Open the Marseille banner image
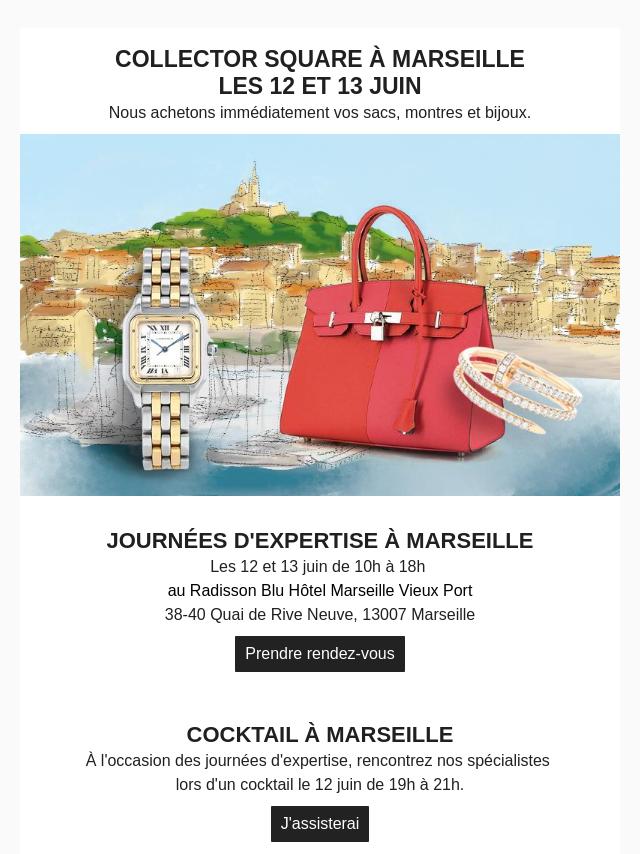 pos(320,315)
